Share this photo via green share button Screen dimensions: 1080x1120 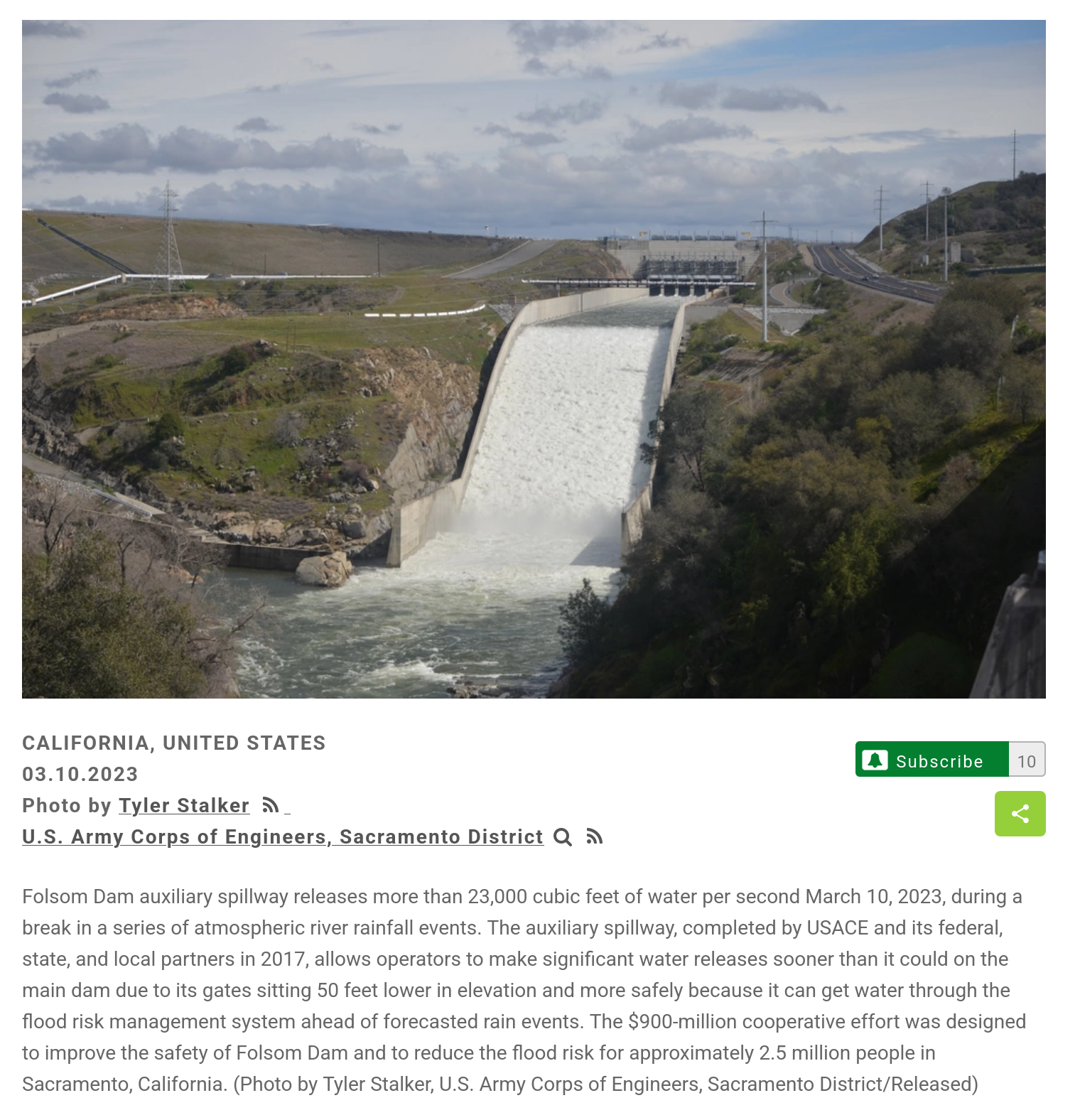[x=1020, y=814]
